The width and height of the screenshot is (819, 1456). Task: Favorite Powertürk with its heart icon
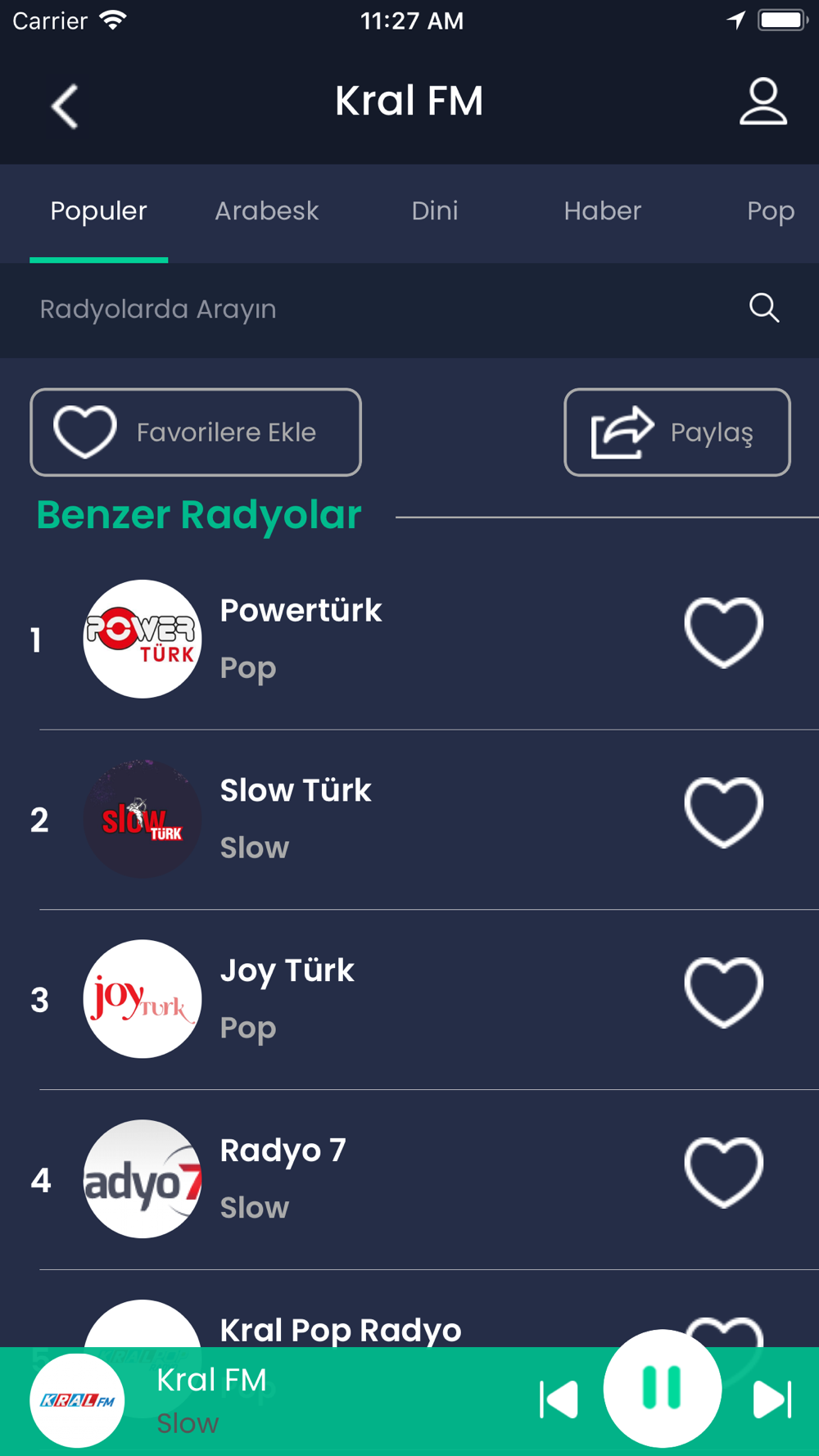pos(724,633)
